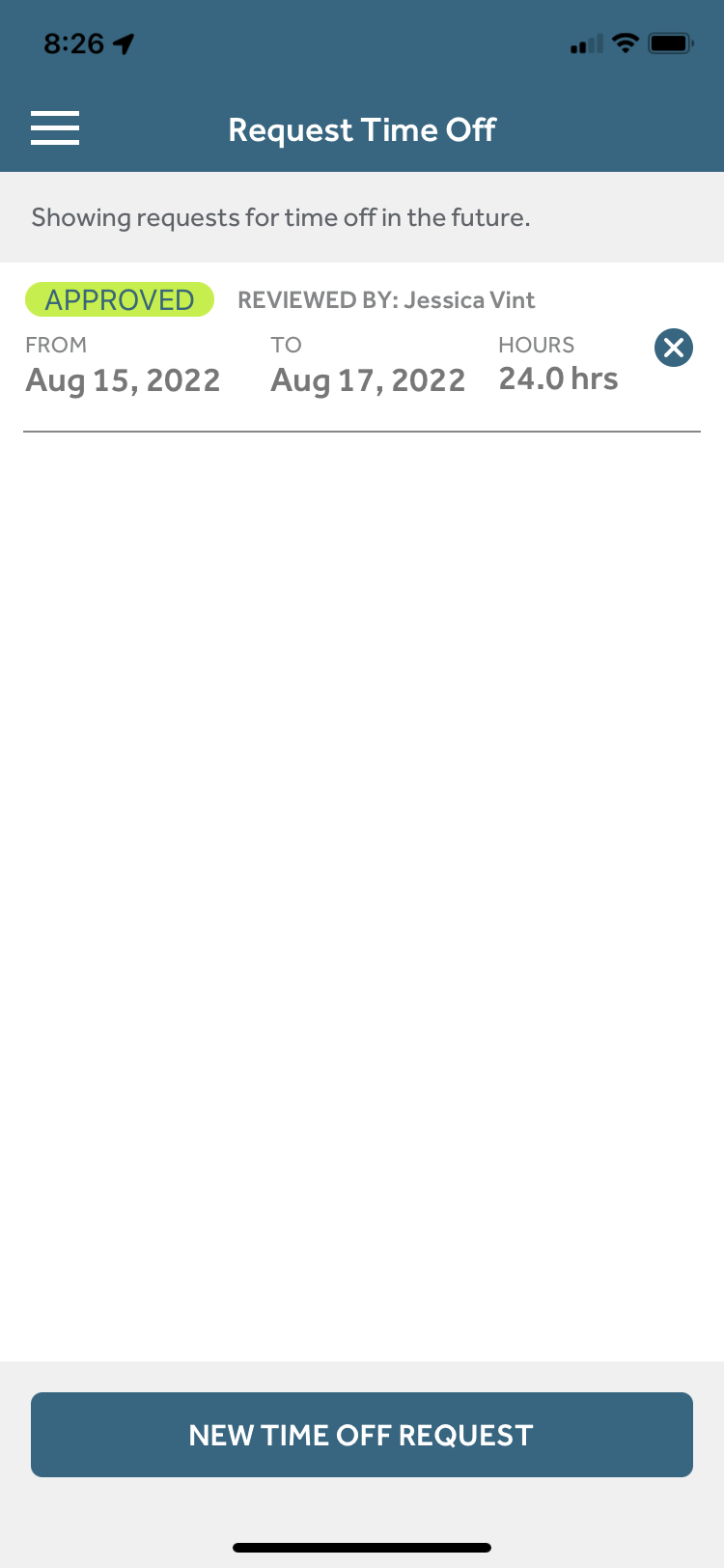Create a new time off request
724x1568 pixels.
[362, 1435]
